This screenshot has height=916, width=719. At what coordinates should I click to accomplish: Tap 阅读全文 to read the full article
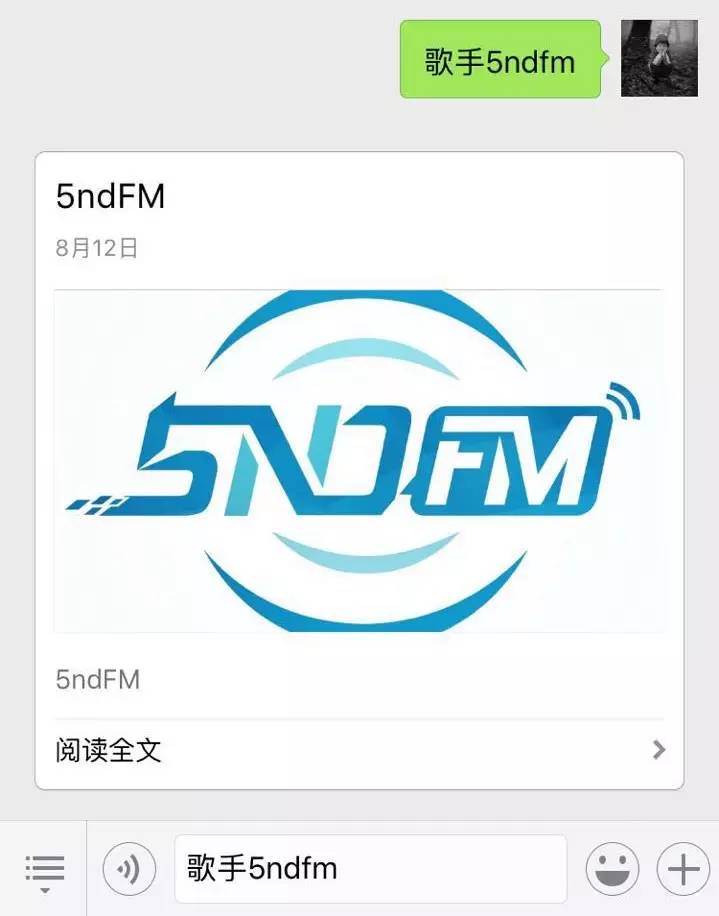coord(359,750)
